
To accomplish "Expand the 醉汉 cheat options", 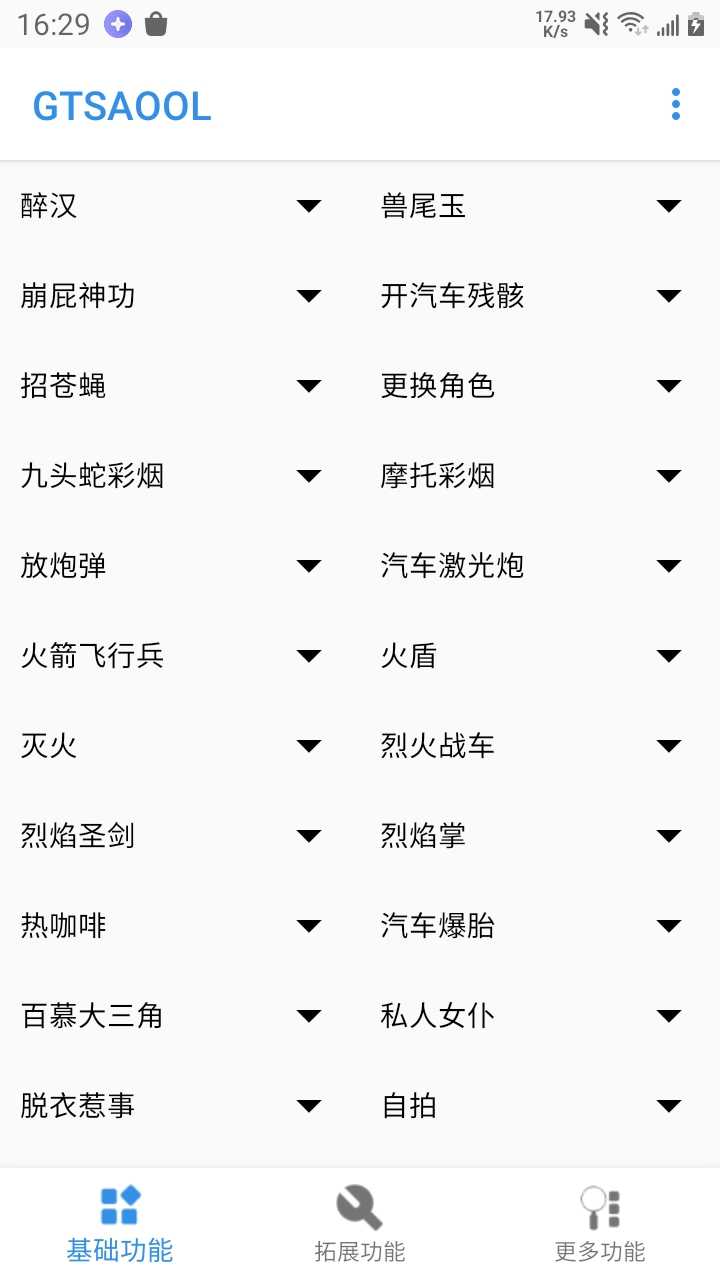I will point(308,206).
